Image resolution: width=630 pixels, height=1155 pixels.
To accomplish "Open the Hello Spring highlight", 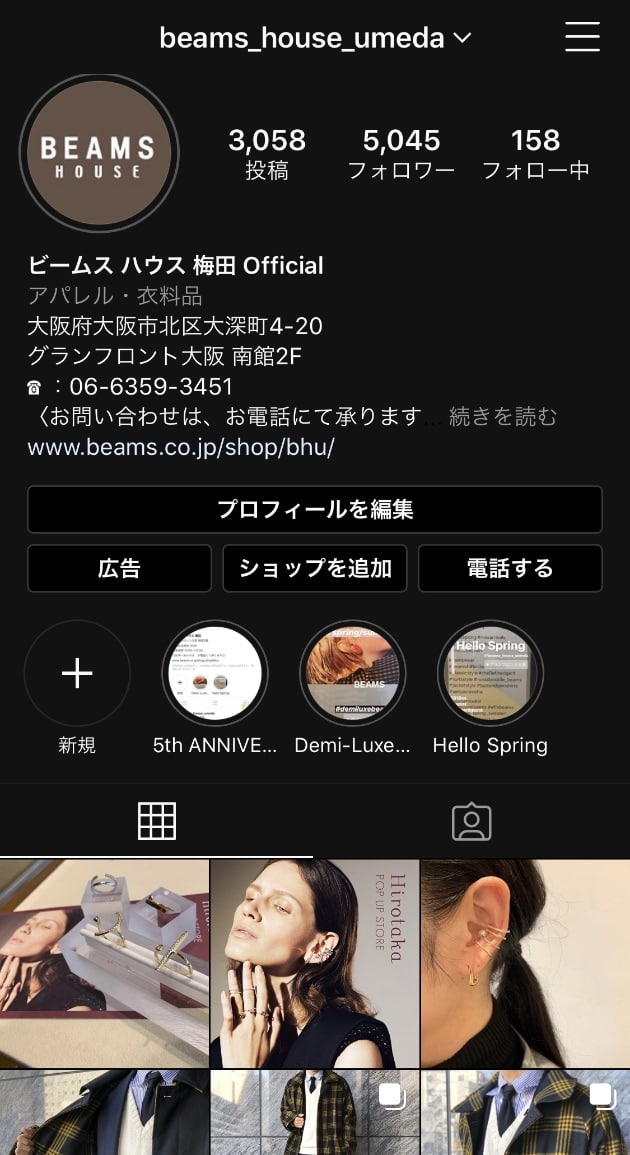I will 490,673.
